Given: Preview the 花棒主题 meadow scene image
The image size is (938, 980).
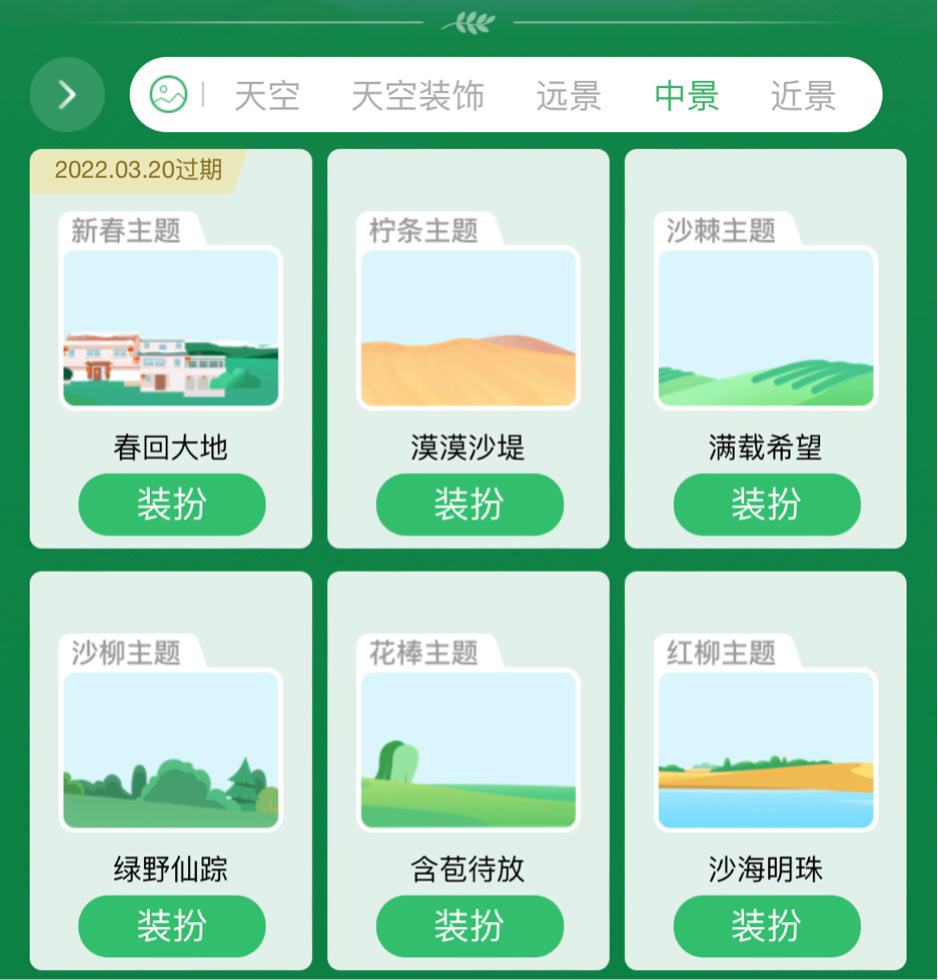Looking at the screenshot, I should [469, 750].
